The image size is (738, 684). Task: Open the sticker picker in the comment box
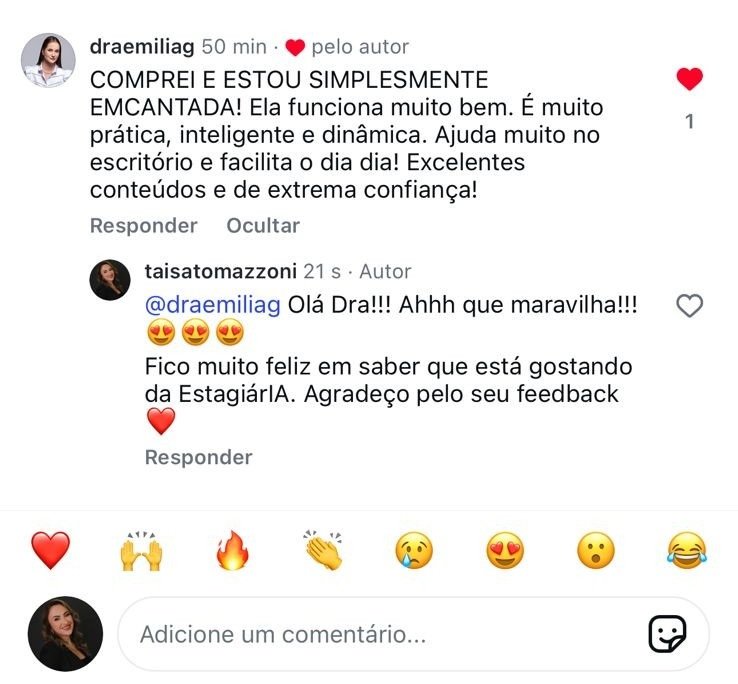click(667, 634)
